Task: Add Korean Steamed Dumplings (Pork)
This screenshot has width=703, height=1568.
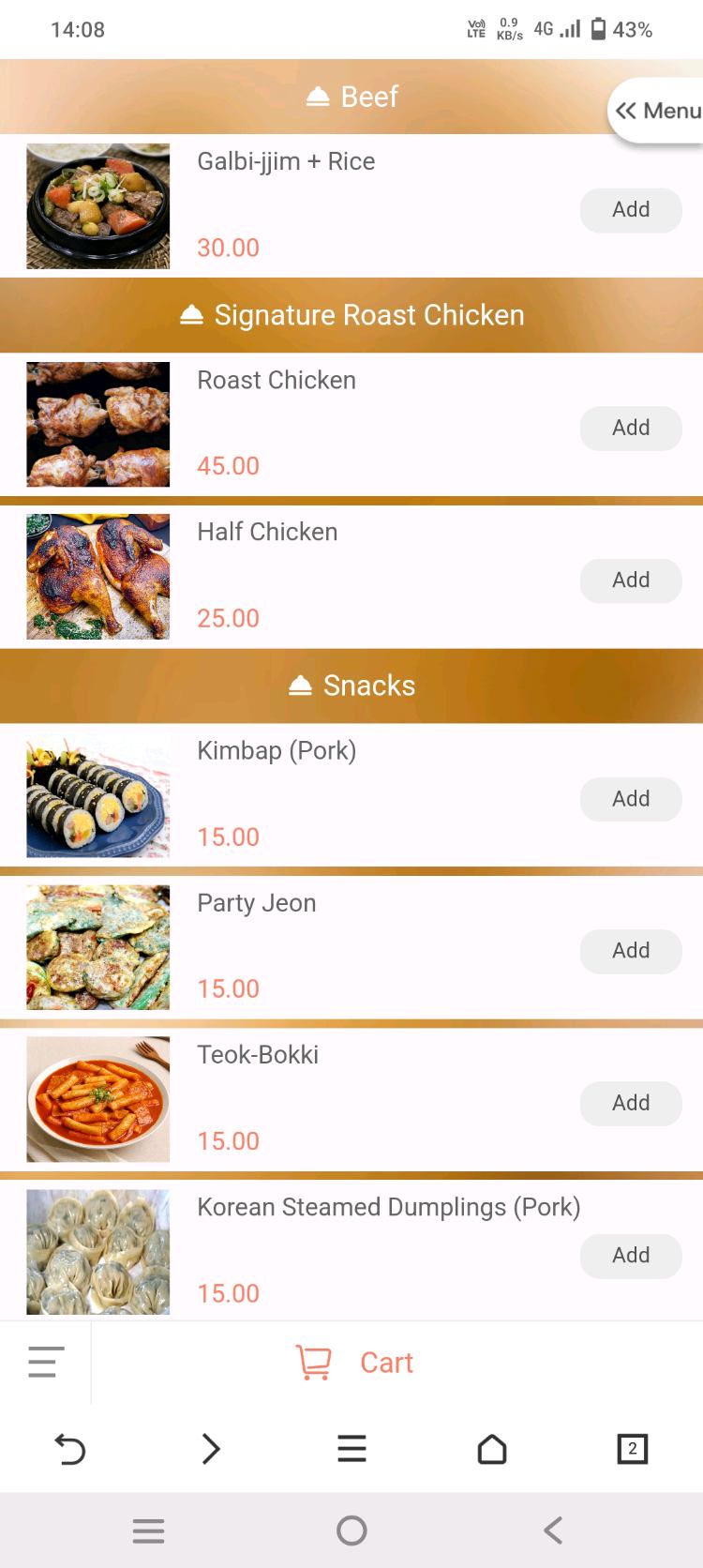Action: click(631, 1255)
